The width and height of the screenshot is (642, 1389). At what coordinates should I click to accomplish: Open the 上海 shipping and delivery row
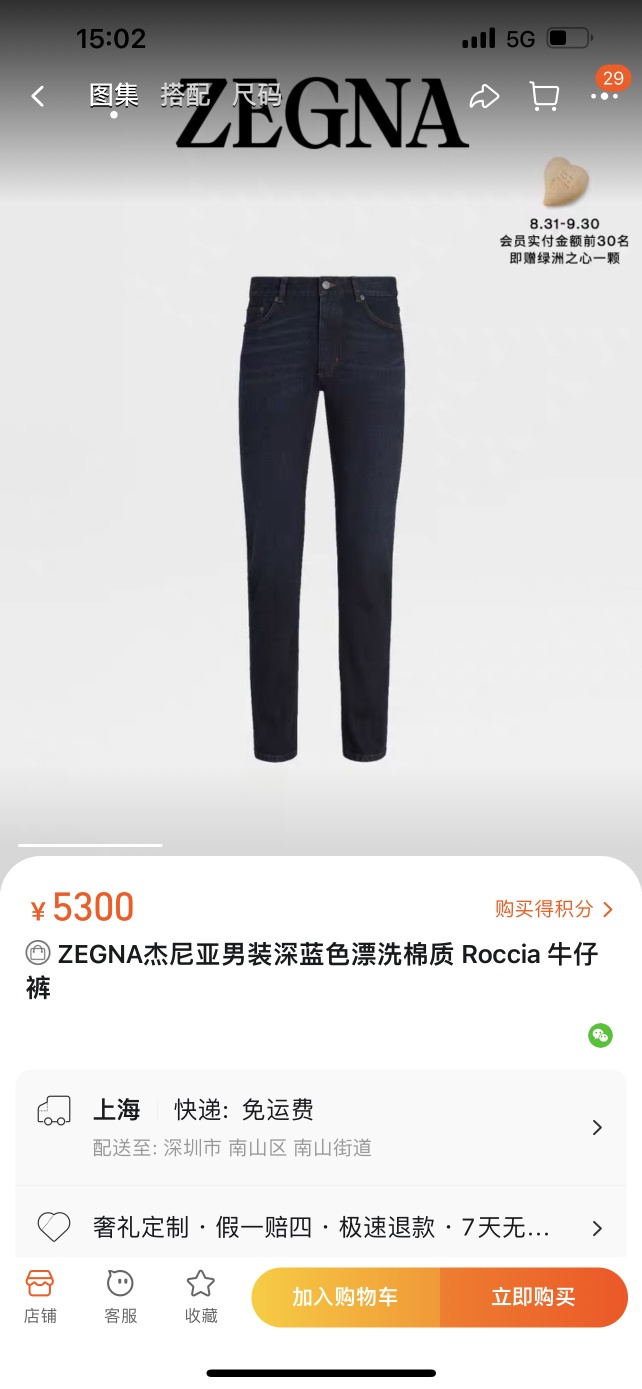coord(321,1127)
